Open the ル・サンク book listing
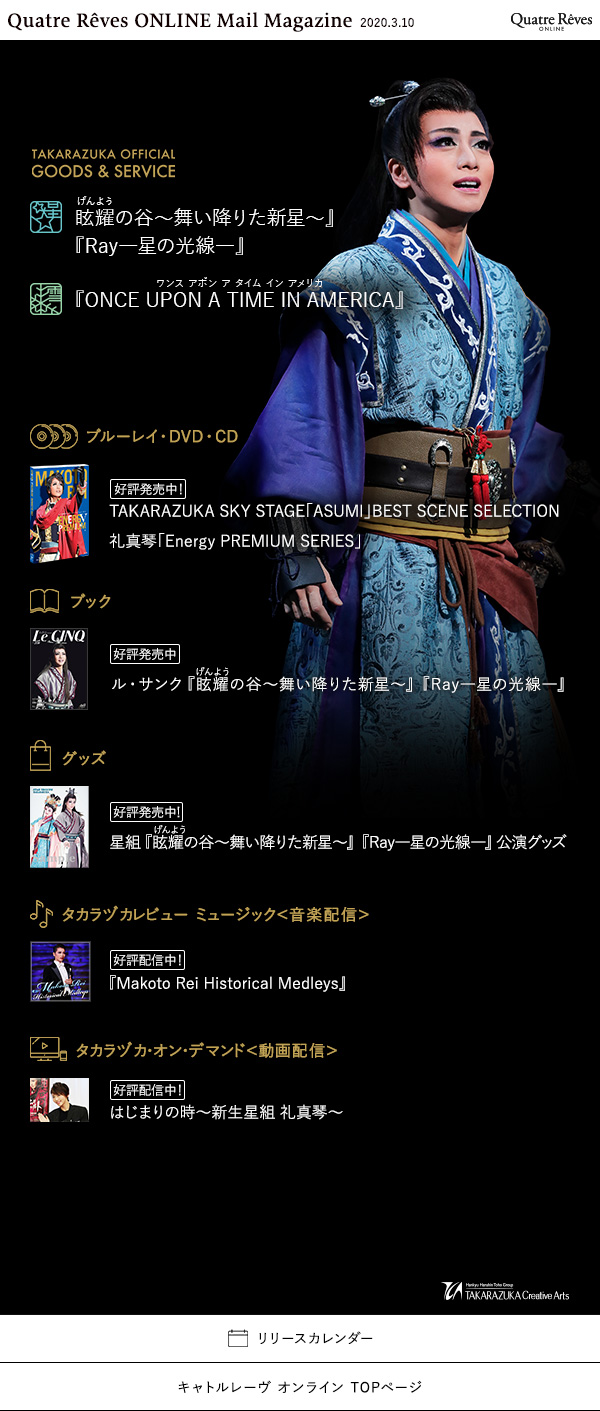Image resolution: width=600 pixels, height=1411 pixels. click(339, 685)
